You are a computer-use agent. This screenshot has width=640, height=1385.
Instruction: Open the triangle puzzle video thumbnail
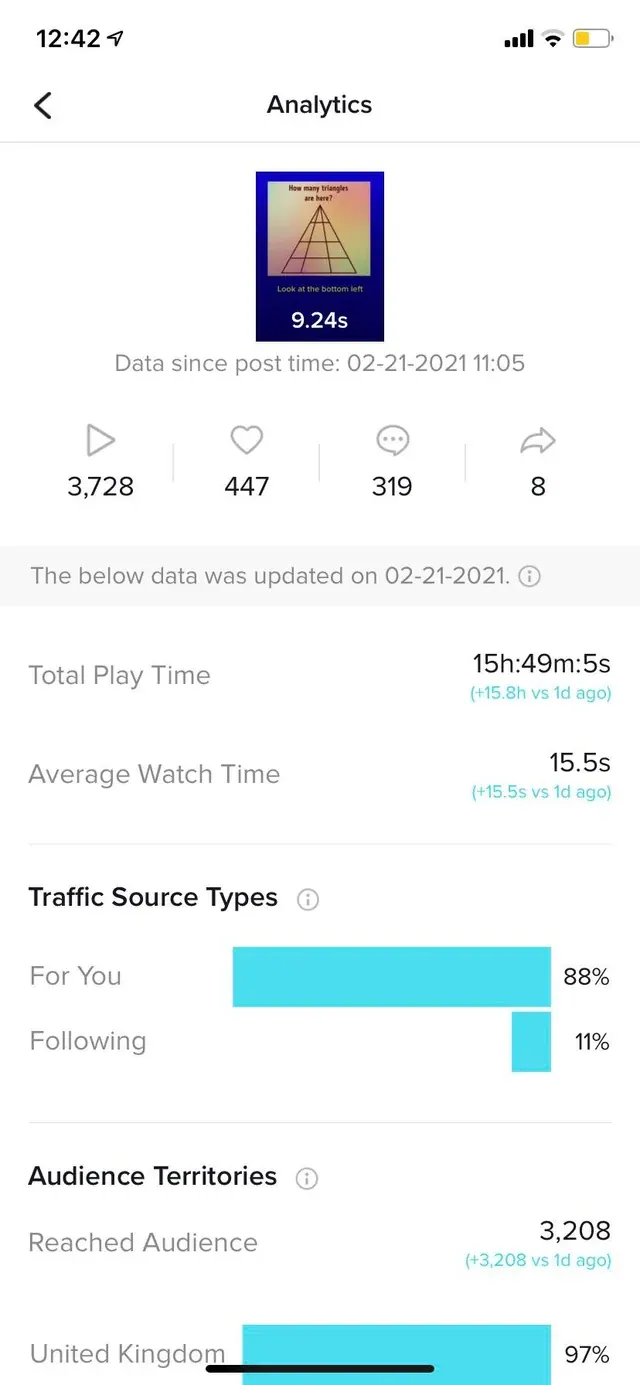[320, 257]
